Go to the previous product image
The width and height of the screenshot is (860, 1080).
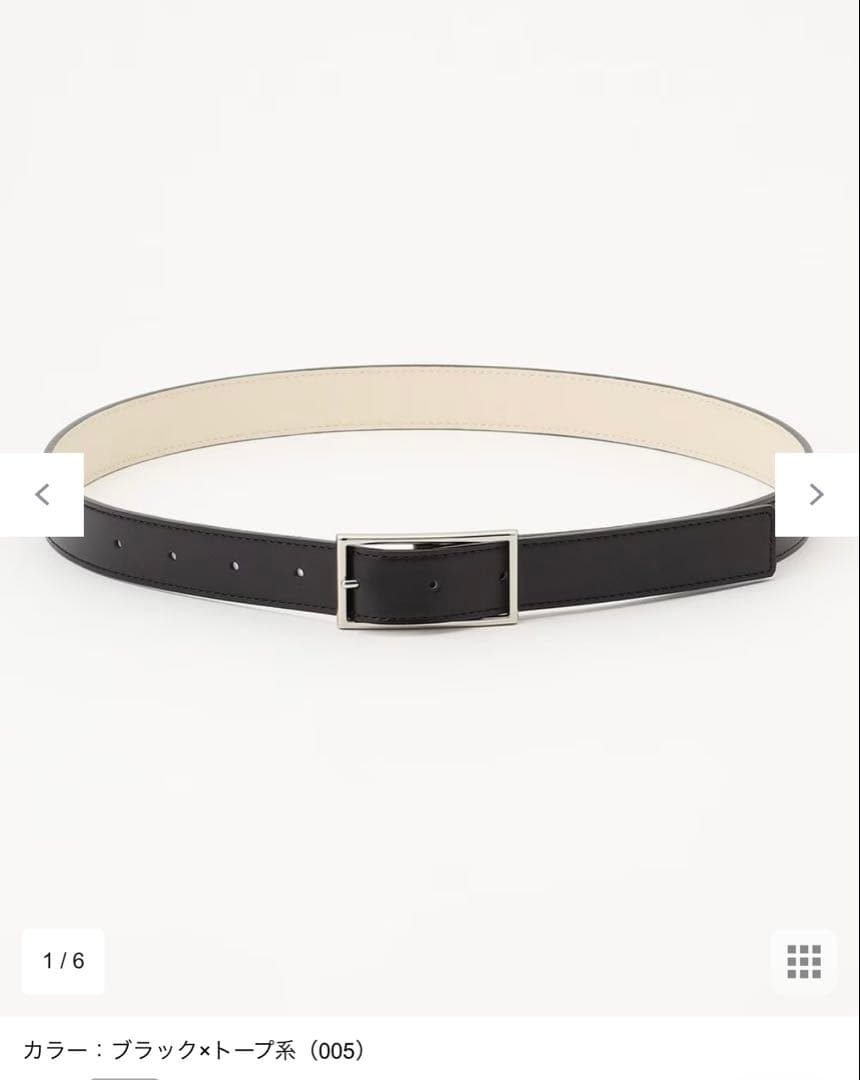[x=42, y=494]
